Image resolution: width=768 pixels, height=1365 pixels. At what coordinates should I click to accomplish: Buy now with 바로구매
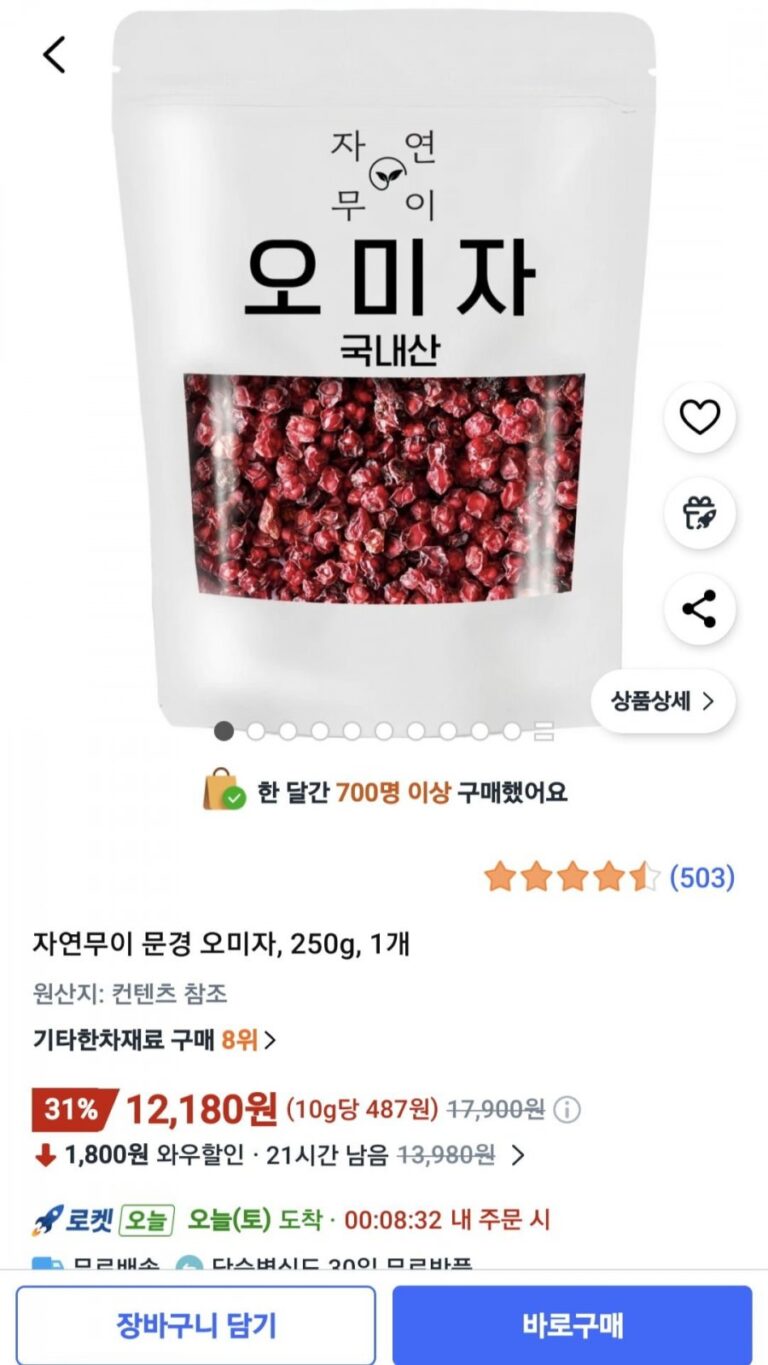572,1325
